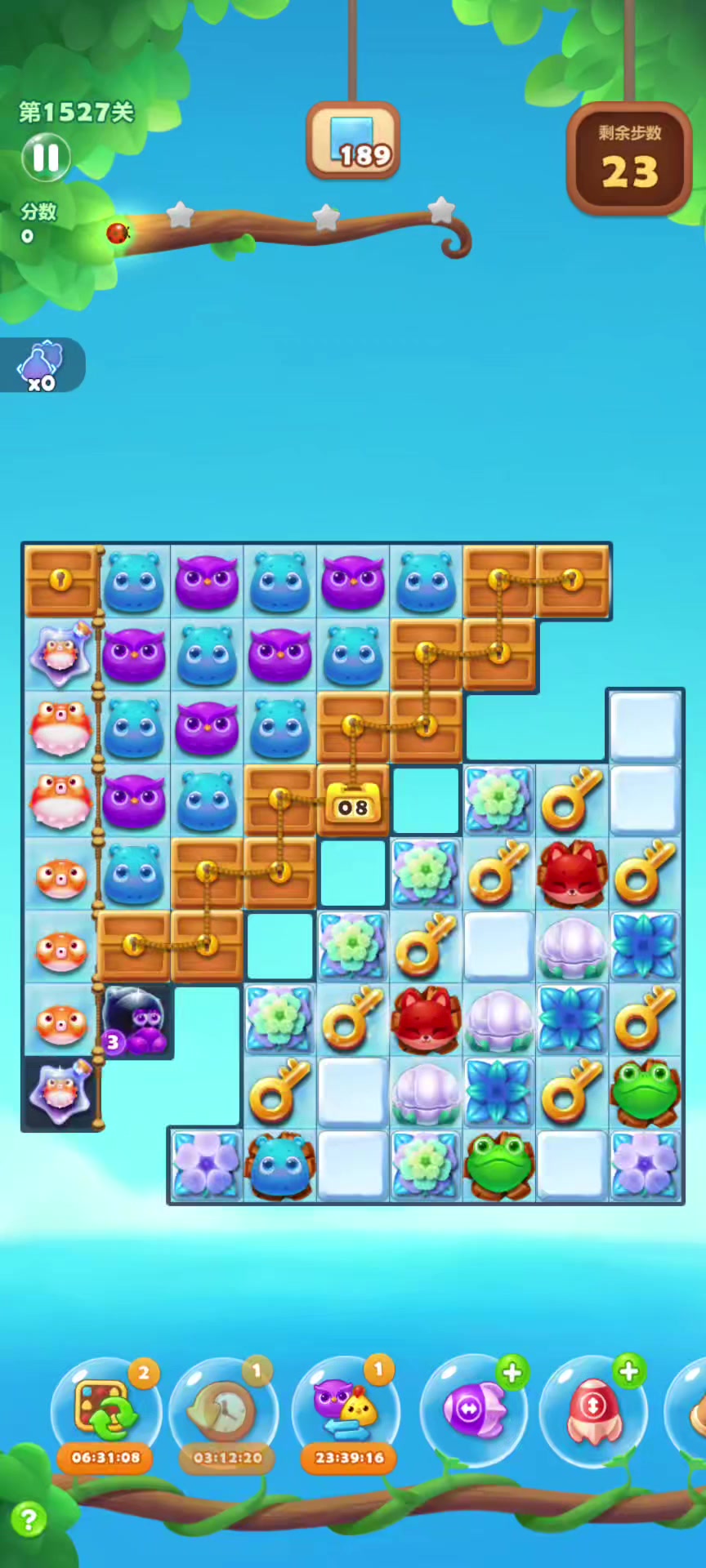The image size is (706, 1568).
Task: Select the yellow lock tile showing 08
Action: tap(353, 806)
